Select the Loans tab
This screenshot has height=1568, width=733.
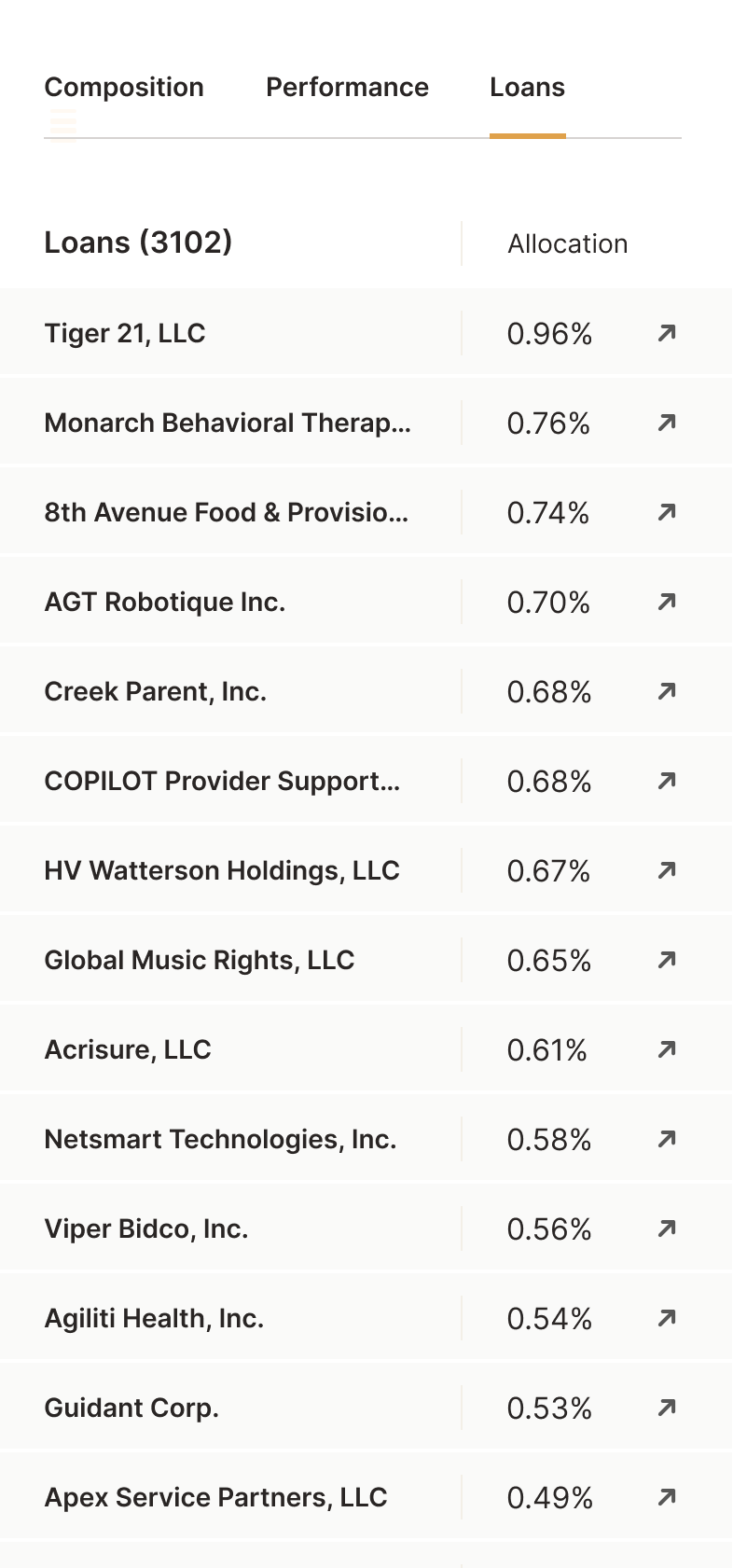(x=527, y=87)
